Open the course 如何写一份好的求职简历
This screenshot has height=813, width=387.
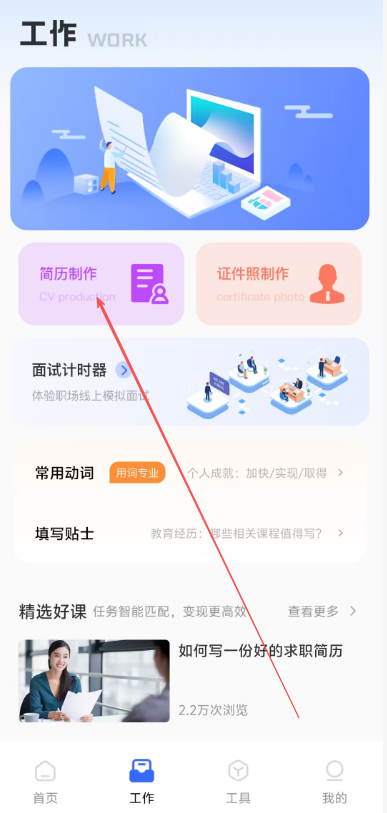point(190,680)
